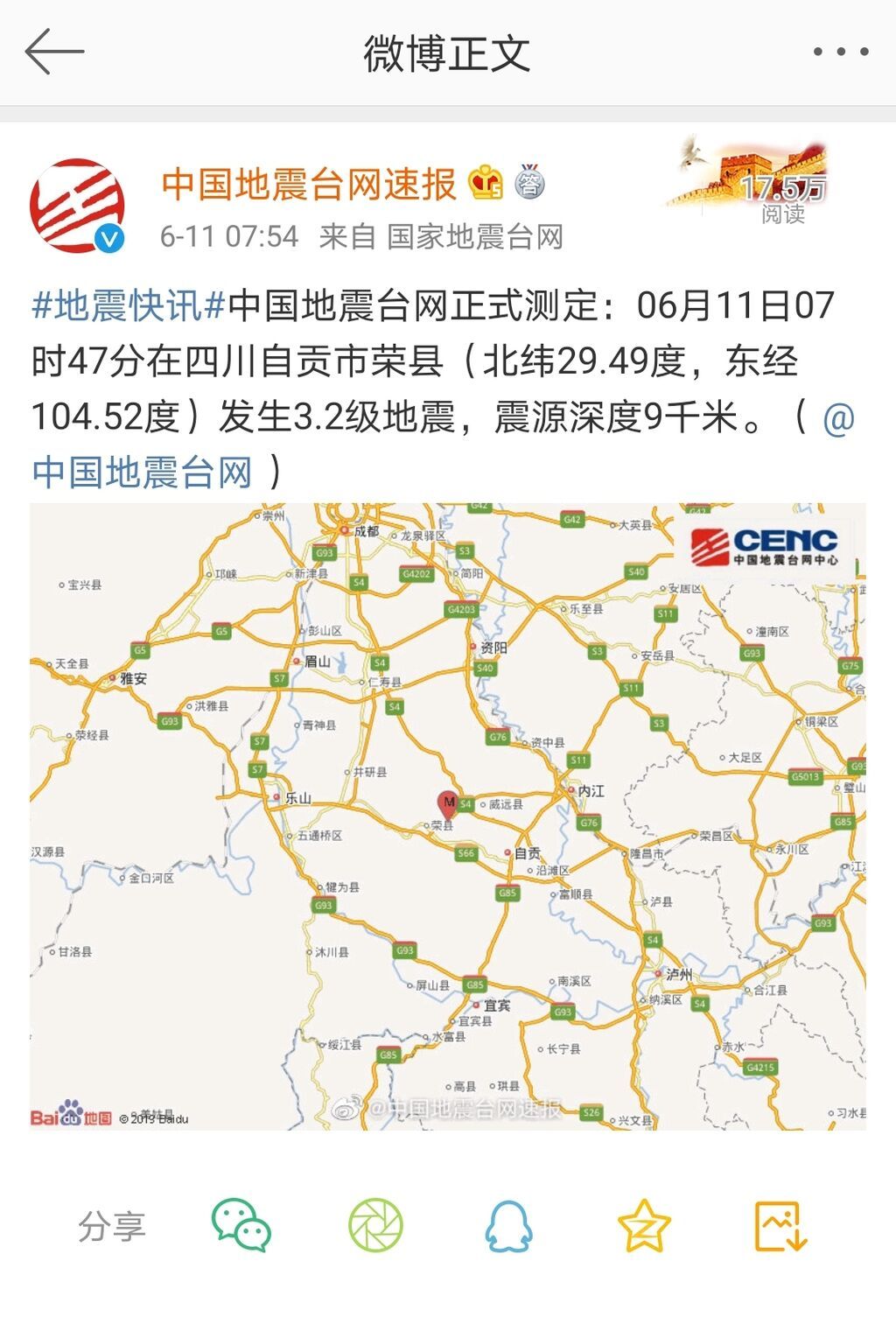Tap the 中国地震台网速报 account name
The width and height of the screenshot is (896, 1324).
309,185
